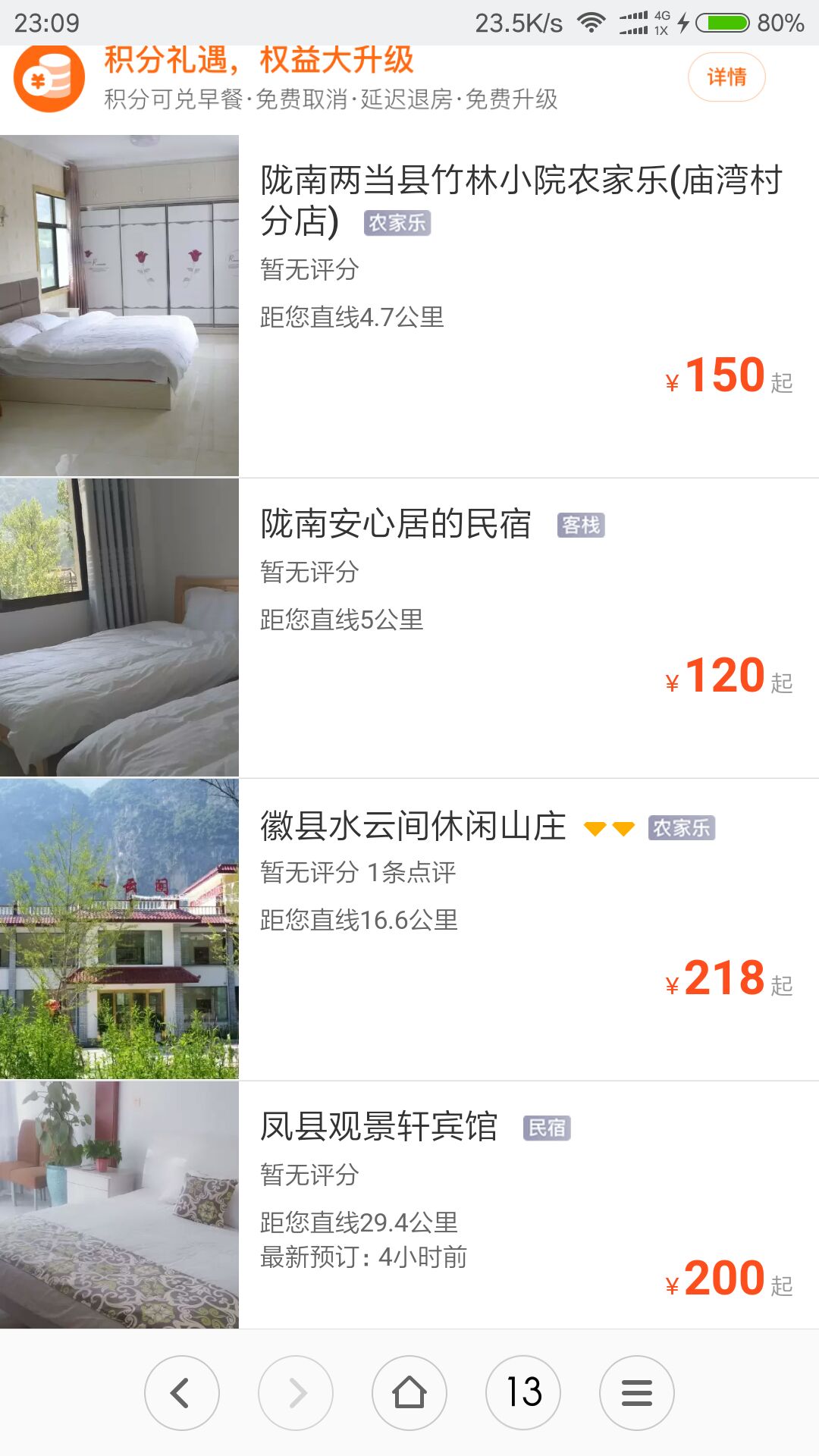Go forward in browser history
The width and height of the screenshot is (819, 1456).
pyautogui.click(x=296, y=1393)
